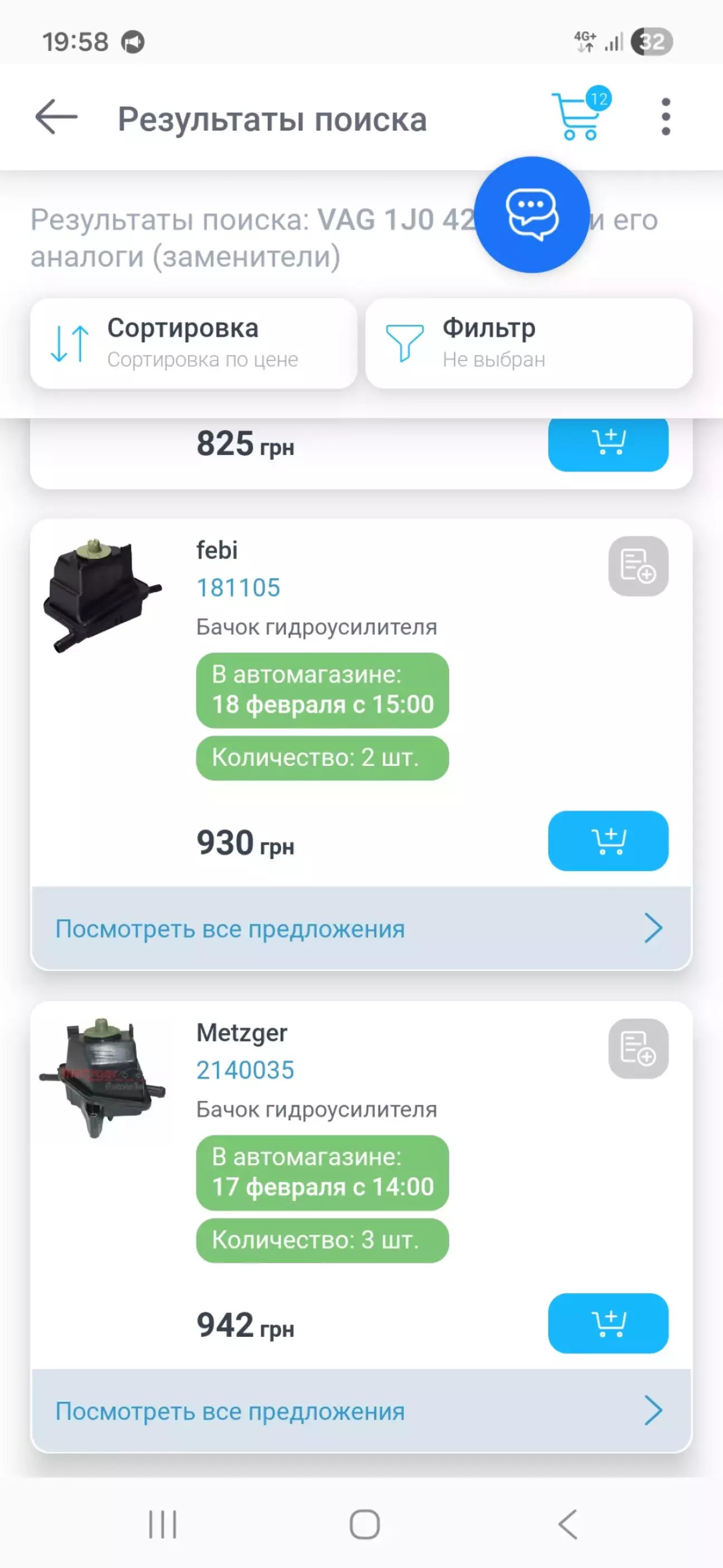Add the 825 грн item to cart
Screen dimensions: 723x1568
point(608,443)
